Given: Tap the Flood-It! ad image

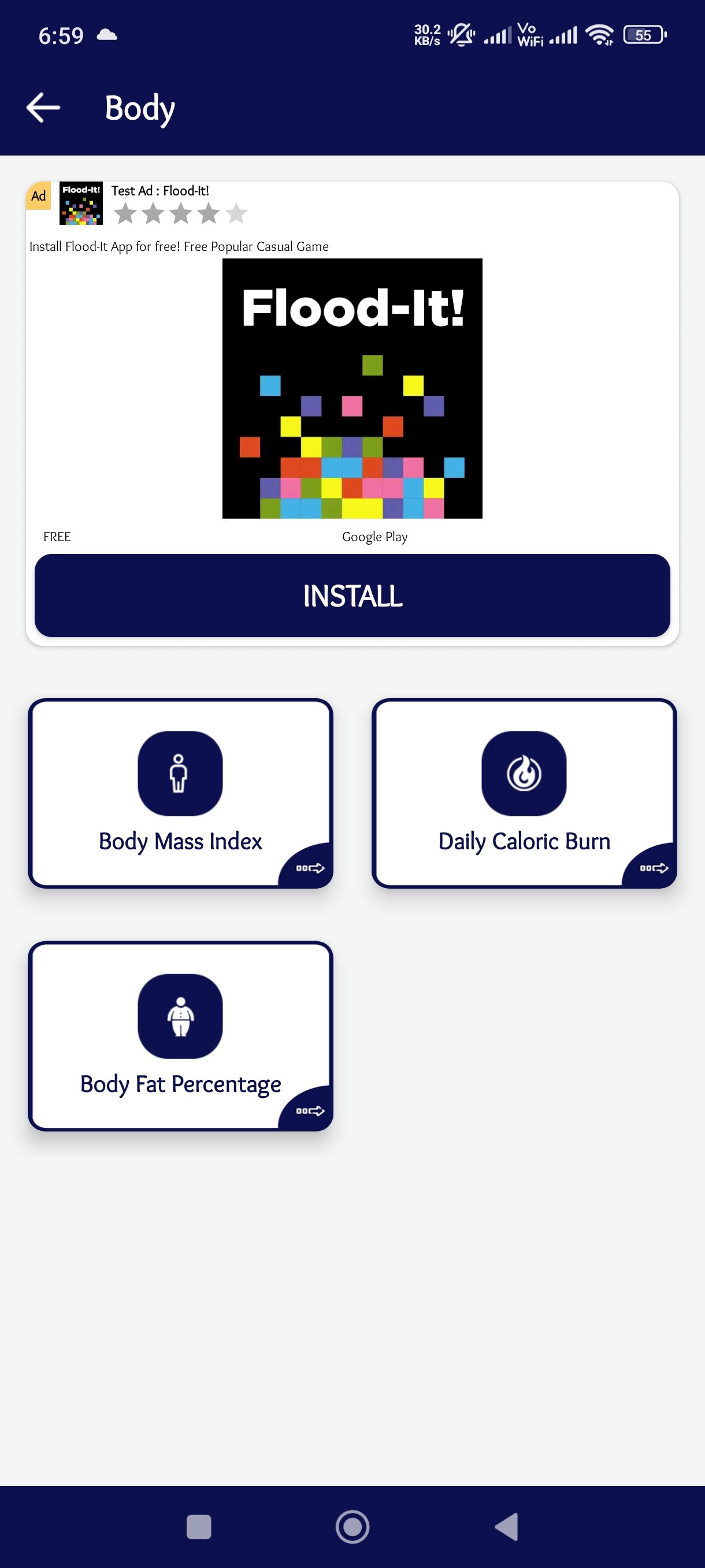Looking at the screenshot, I should (352, 389).
